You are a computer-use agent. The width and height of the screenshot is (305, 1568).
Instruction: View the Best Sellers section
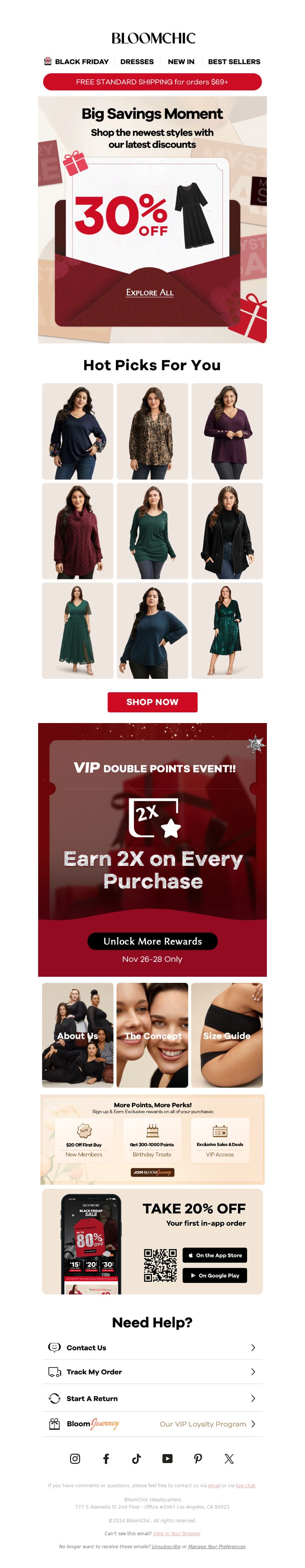pyautogui.click(x=234, y=61)
